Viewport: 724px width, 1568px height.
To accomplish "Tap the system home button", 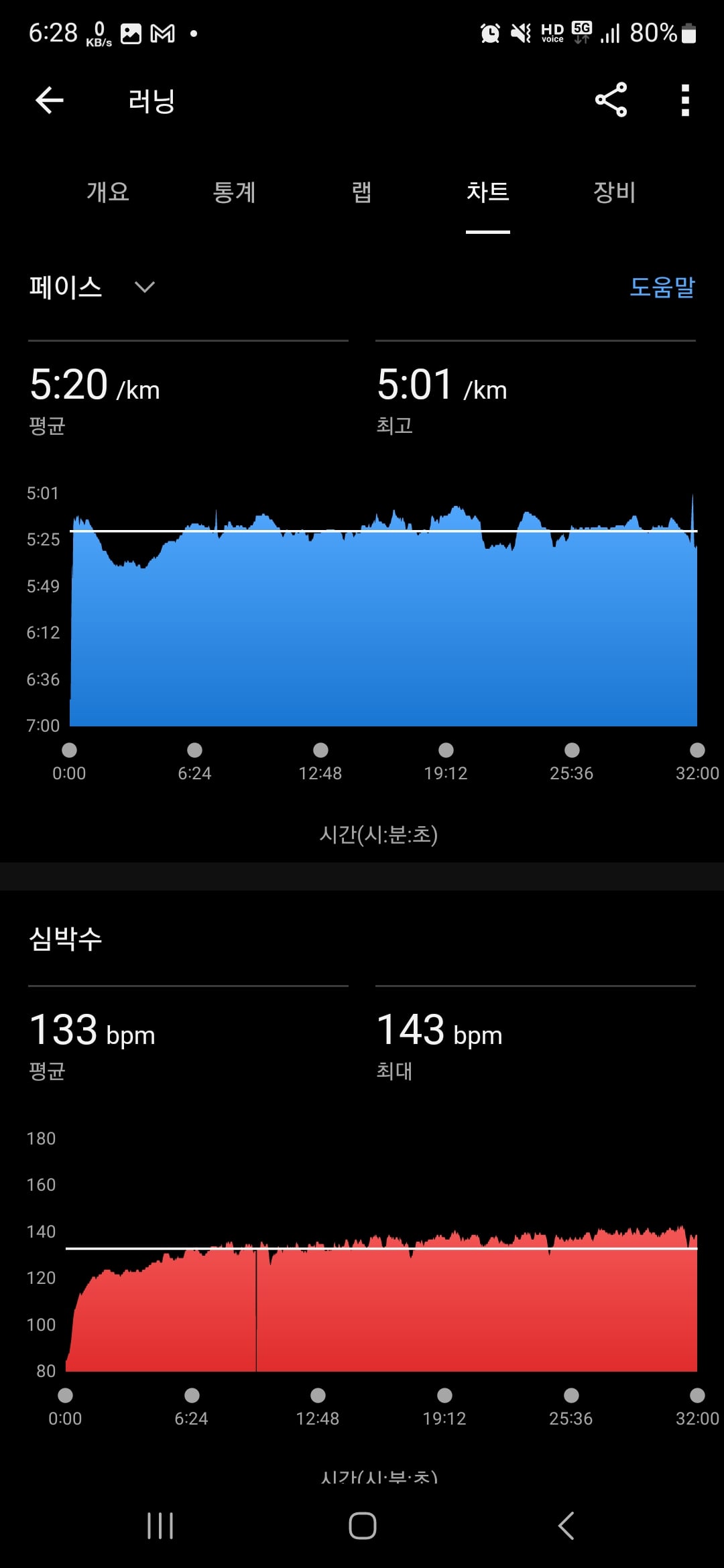I will point(362,1526).
